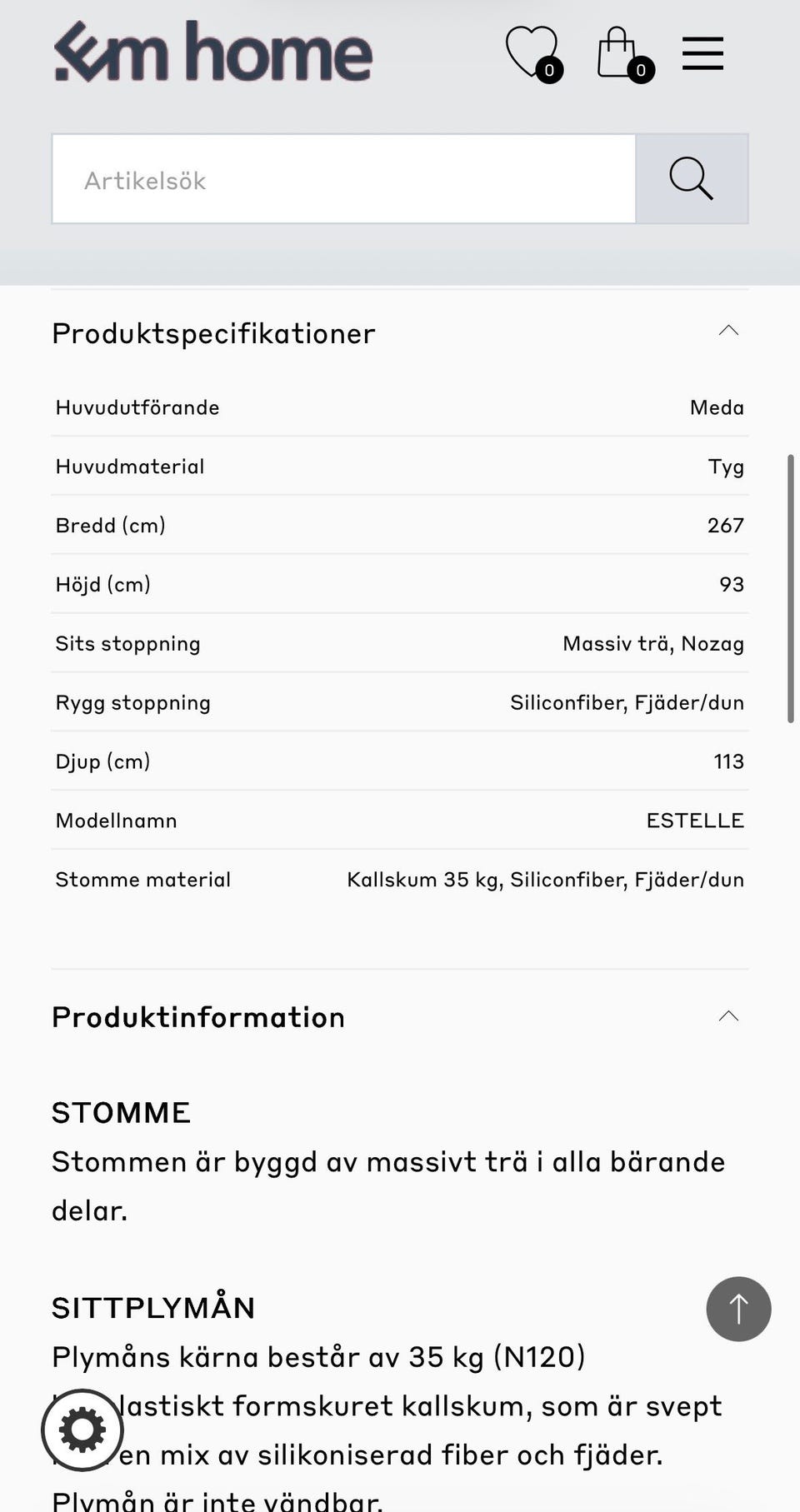Open the hamburger navigation menu
This screenshot has height=1512, width=800.
702,52
